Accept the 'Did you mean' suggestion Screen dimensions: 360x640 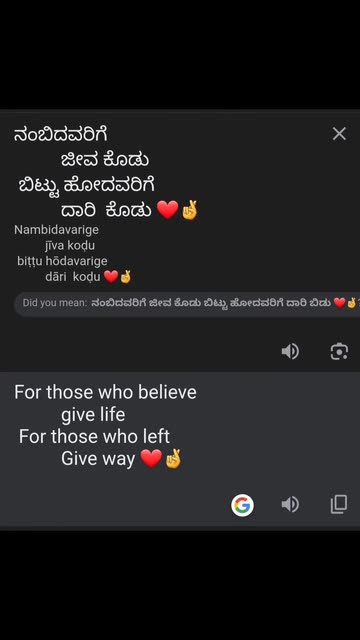pos(187,303)
